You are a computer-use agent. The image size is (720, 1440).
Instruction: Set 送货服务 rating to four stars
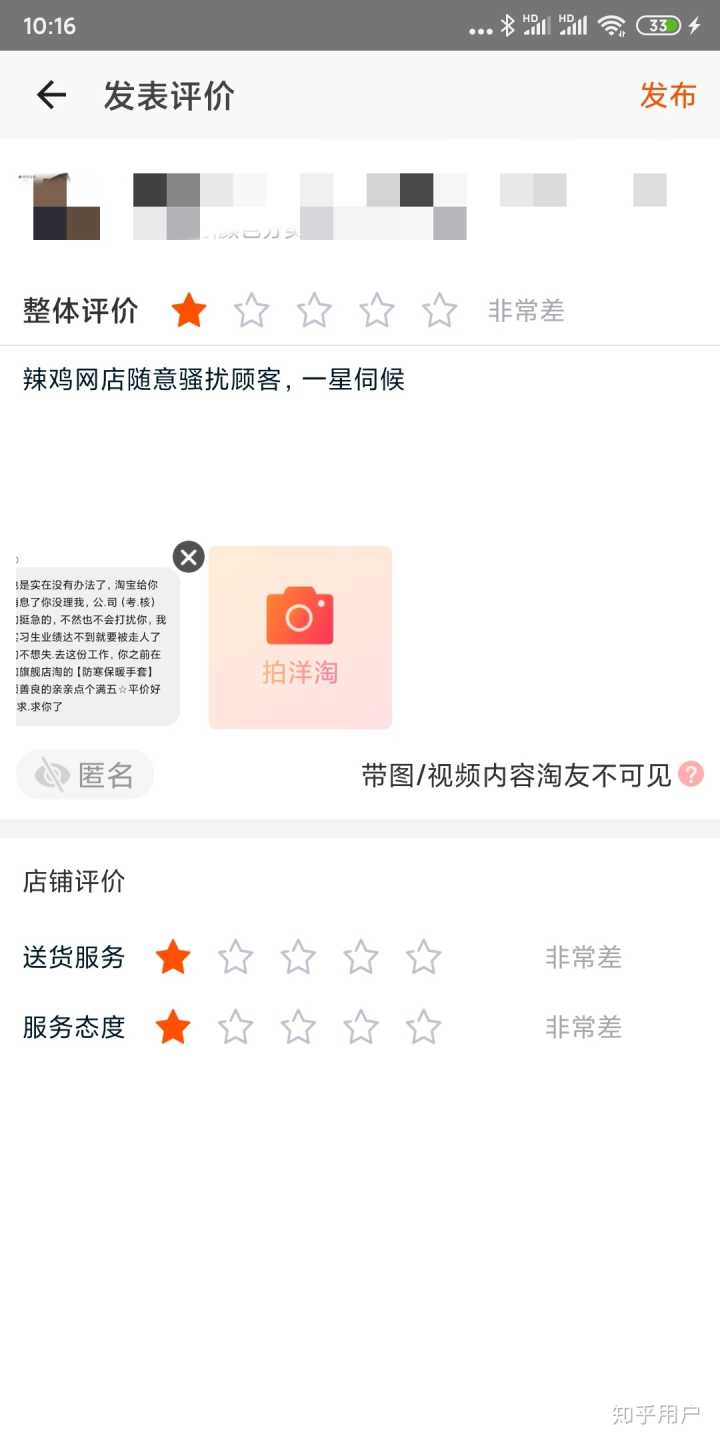(x=361, y=957)
